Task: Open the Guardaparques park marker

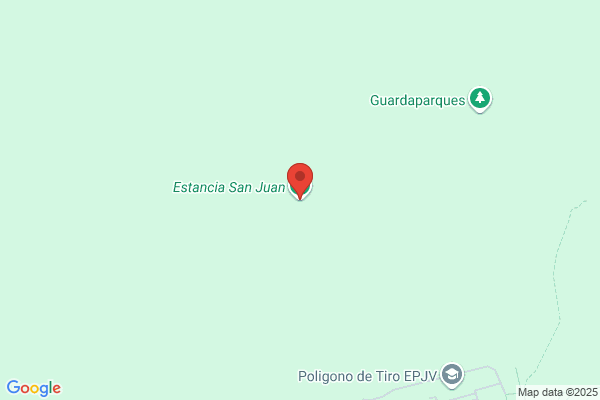Action: 480,99
